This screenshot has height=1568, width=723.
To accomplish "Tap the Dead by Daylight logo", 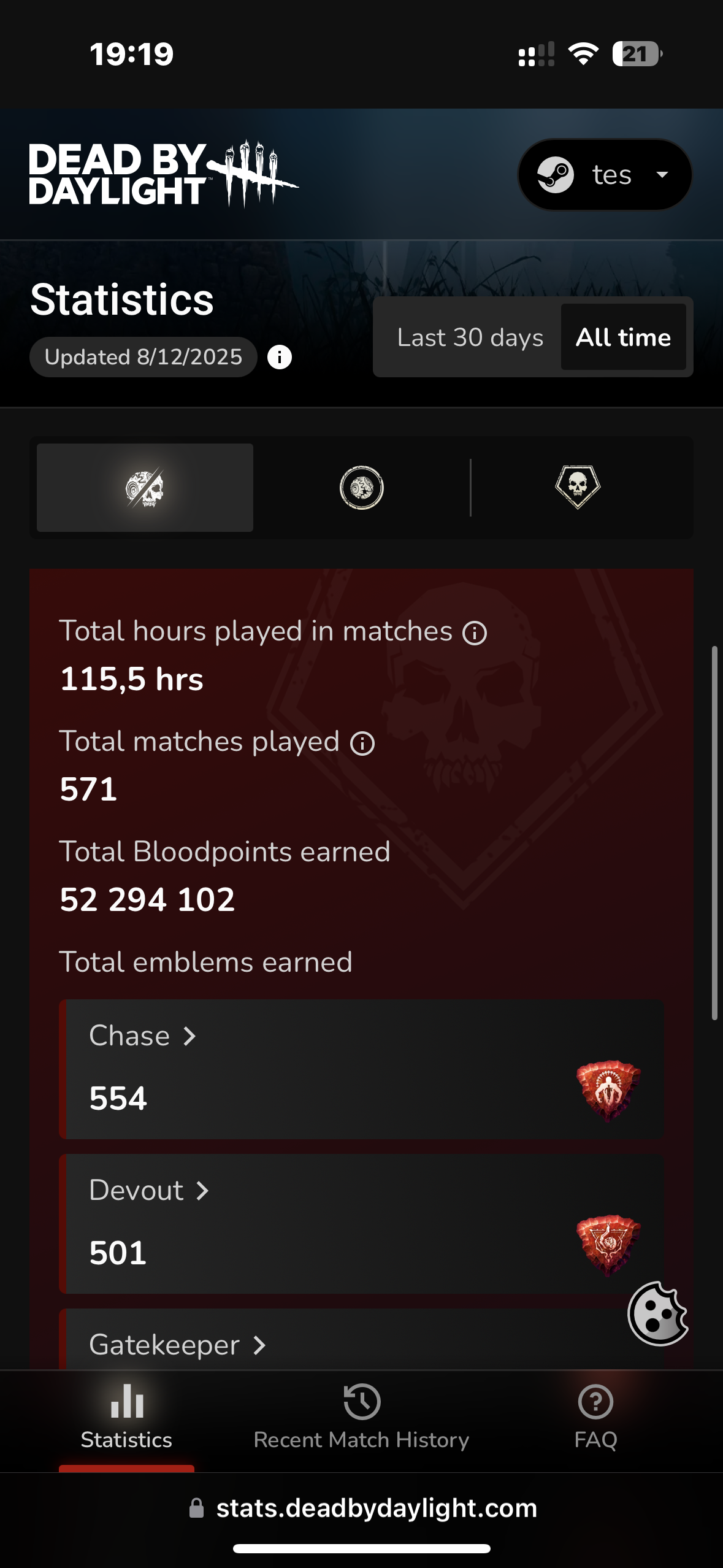I will 163,175.
